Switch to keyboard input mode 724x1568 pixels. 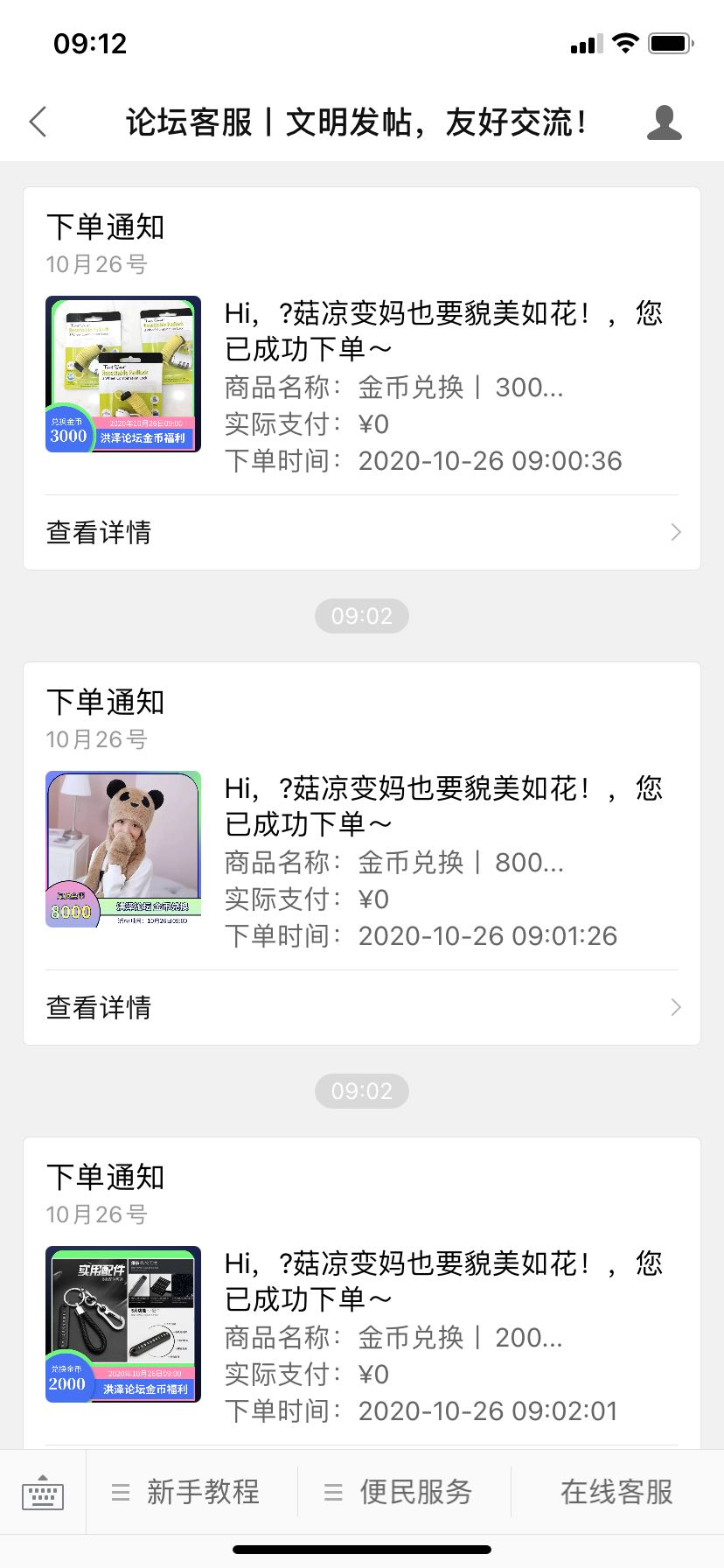click(43, 1493)
